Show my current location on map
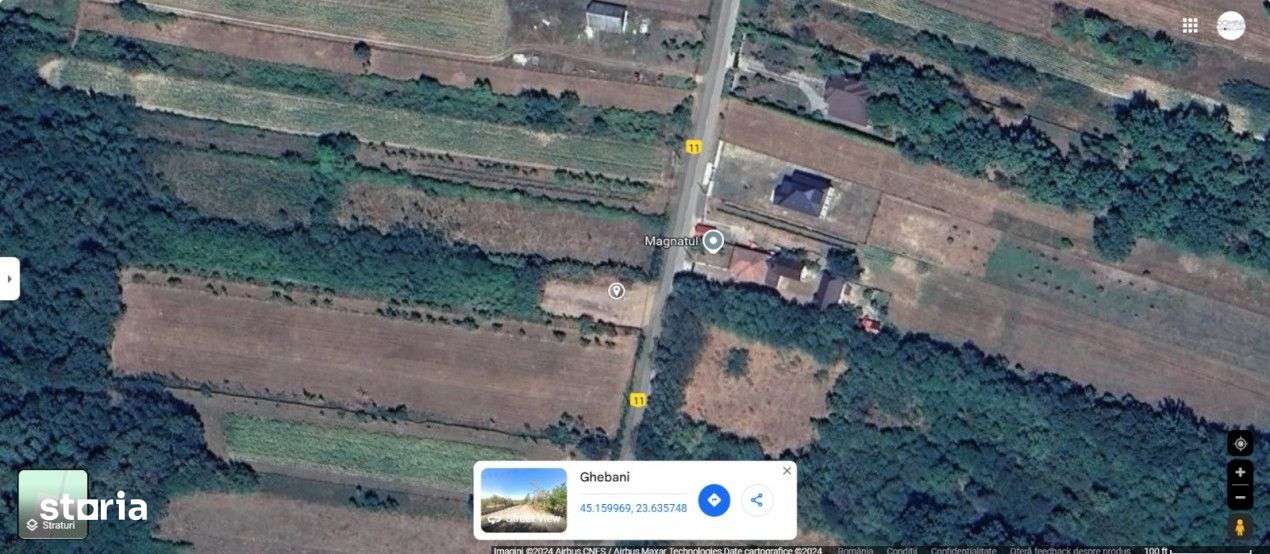The image size is (1270, 554). click(1240, 443)
